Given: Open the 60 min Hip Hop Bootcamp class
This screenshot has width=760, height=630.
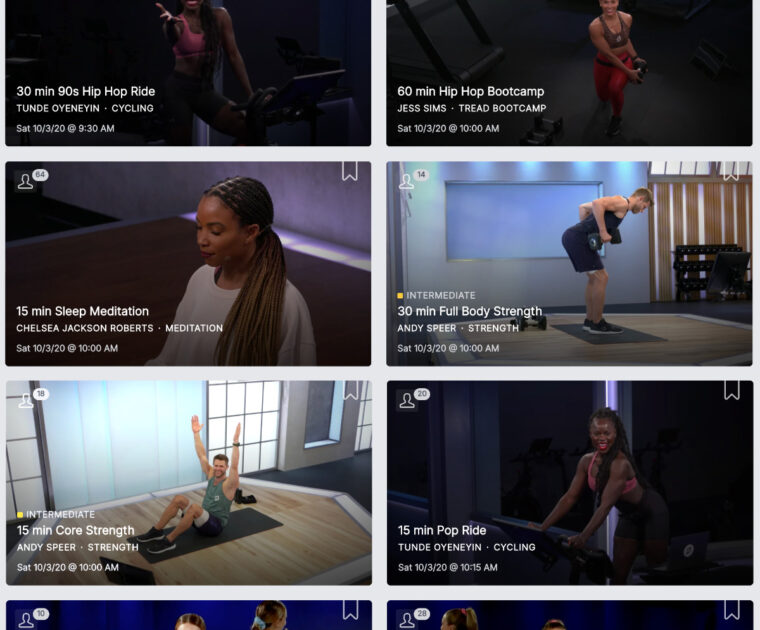Looking at the screenshot, I should pos(569,75).
